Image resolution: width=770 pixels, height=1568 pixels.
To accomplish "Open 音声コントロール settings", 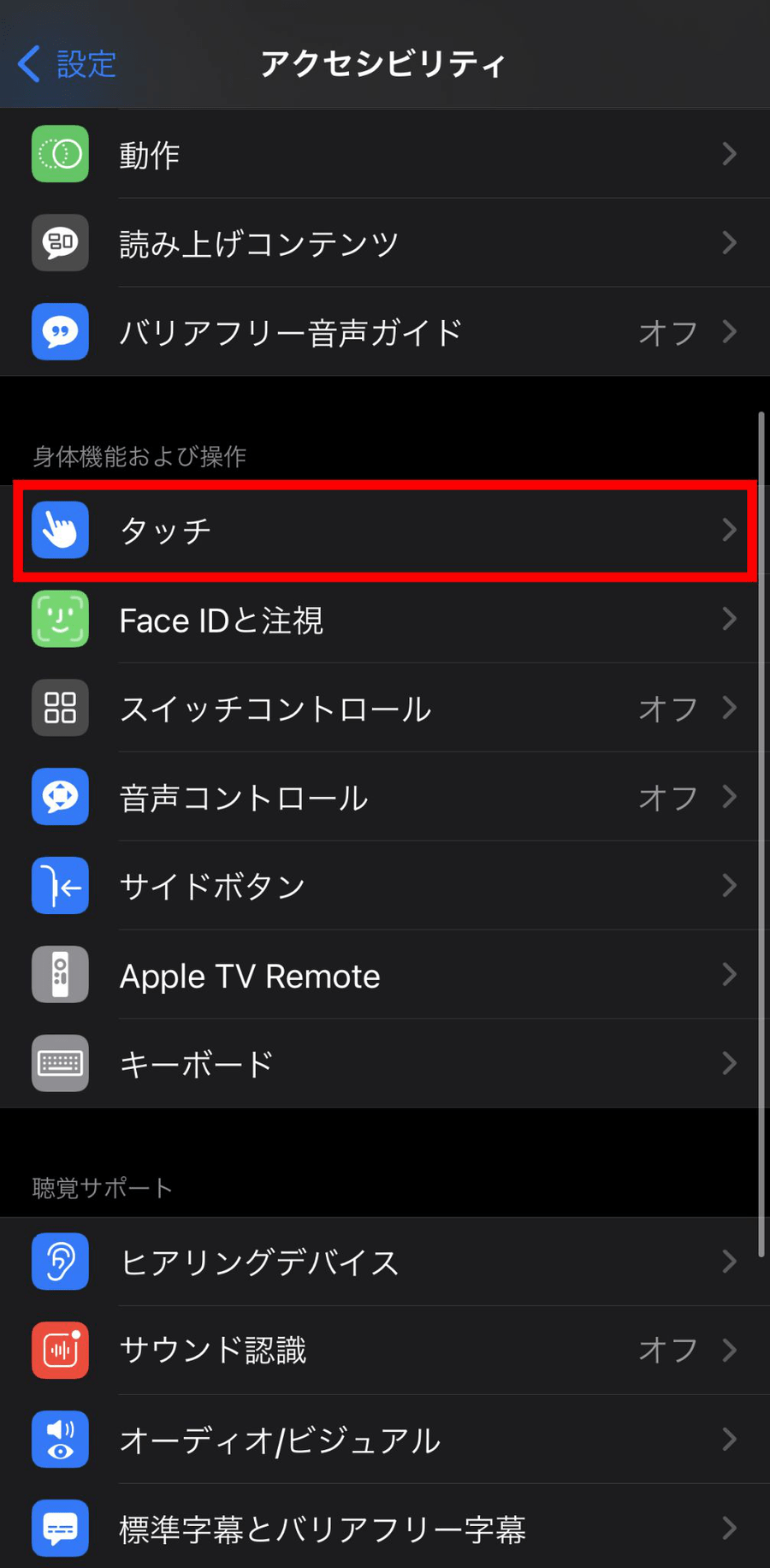I will [385, 797].
